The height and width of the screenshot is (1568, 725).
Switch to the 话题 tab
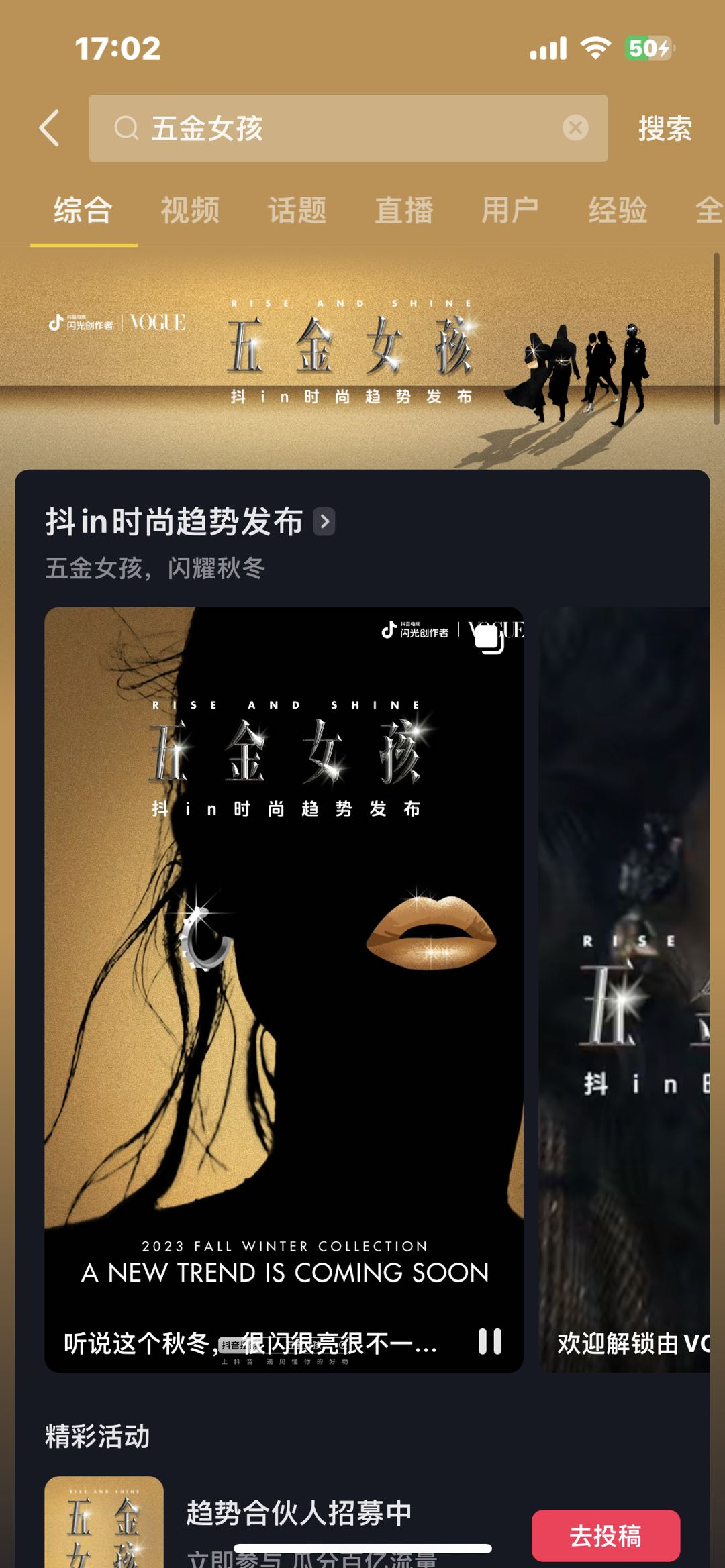(x=297, y=210)
